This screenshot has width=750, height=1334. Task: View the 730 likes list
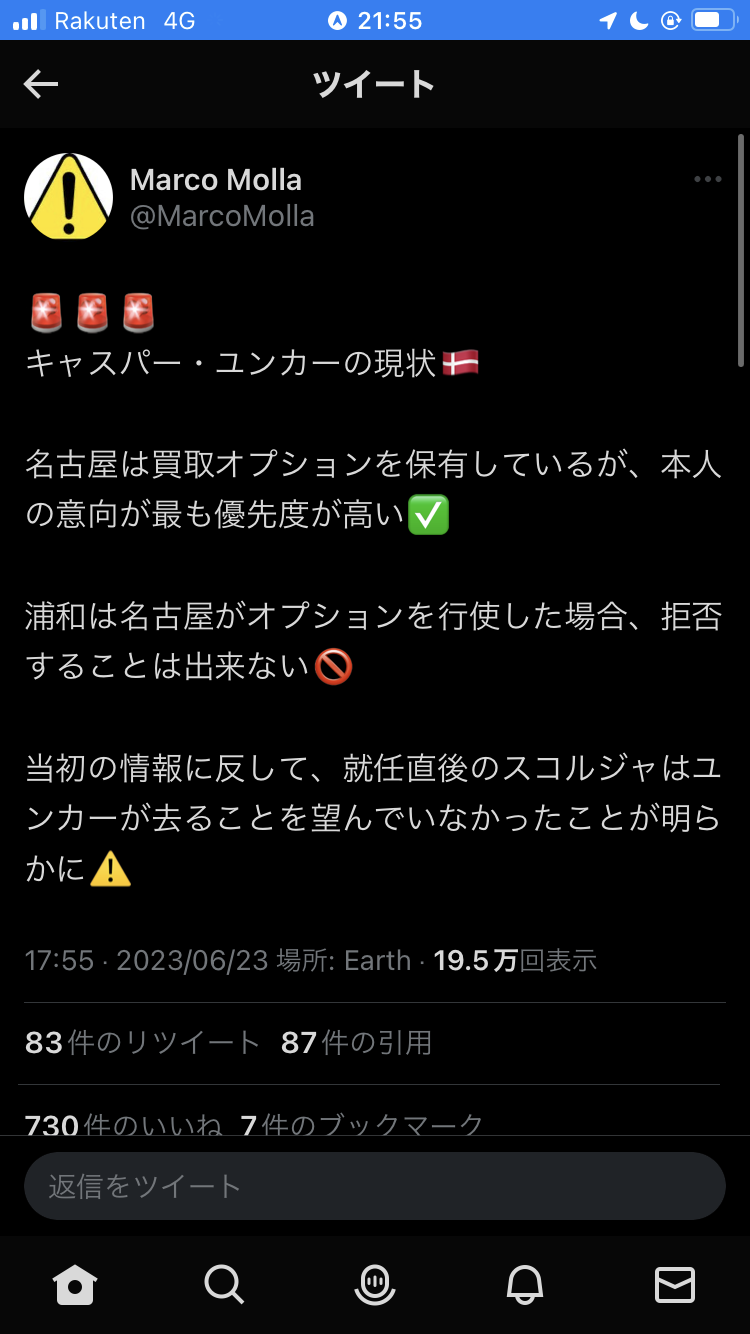point(124,1124)
